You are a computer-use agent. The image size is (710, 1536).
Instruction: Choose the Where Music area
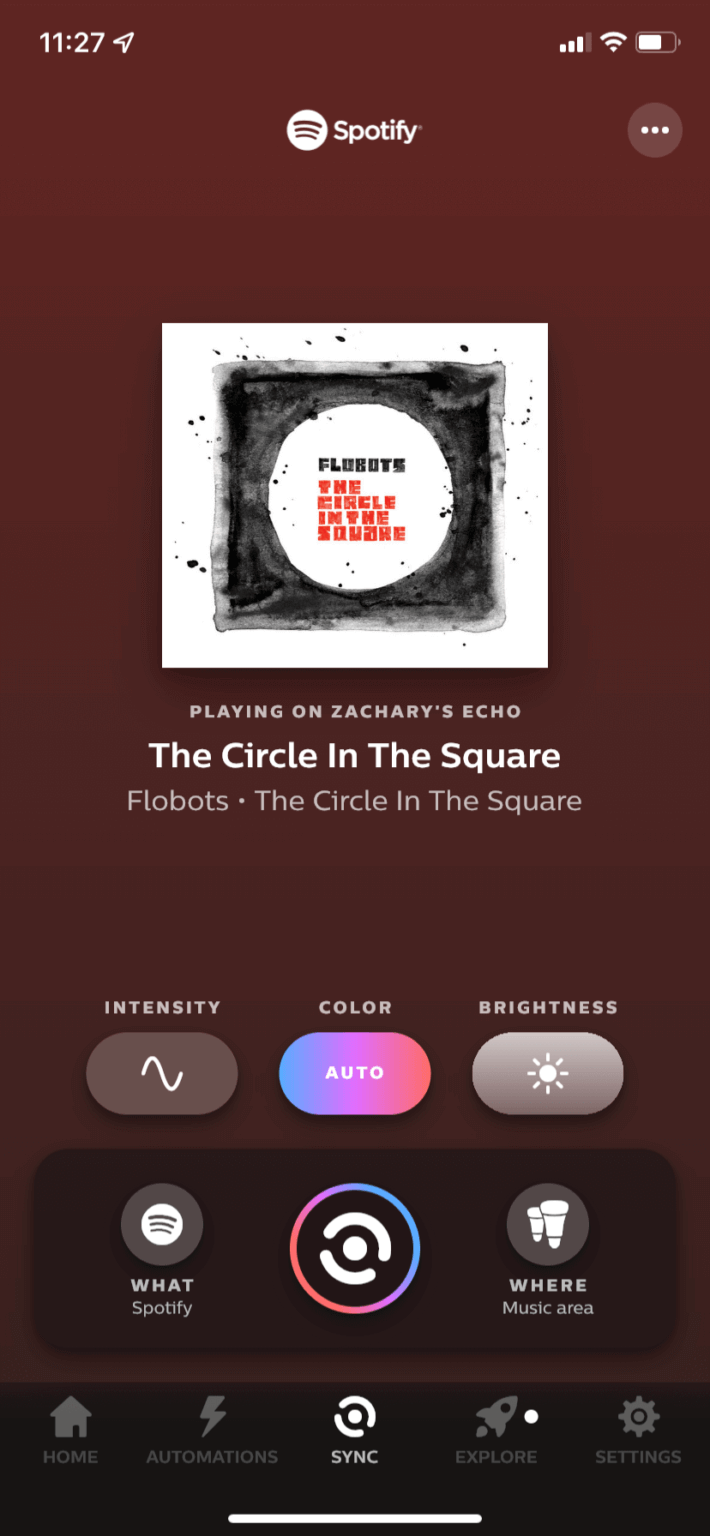[x=548, y=1250]
